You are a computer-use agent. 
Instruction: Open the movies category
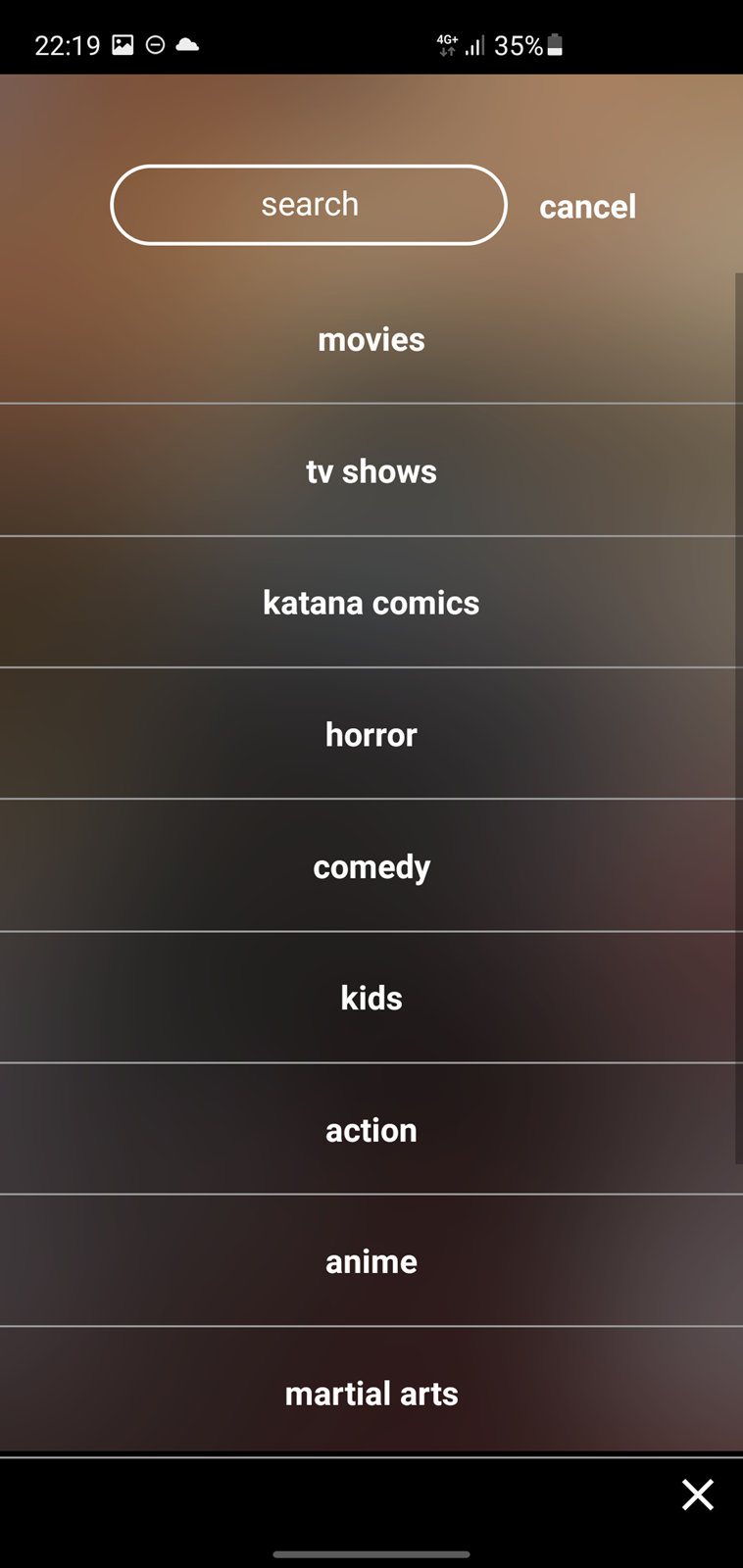tap(371, 339)
